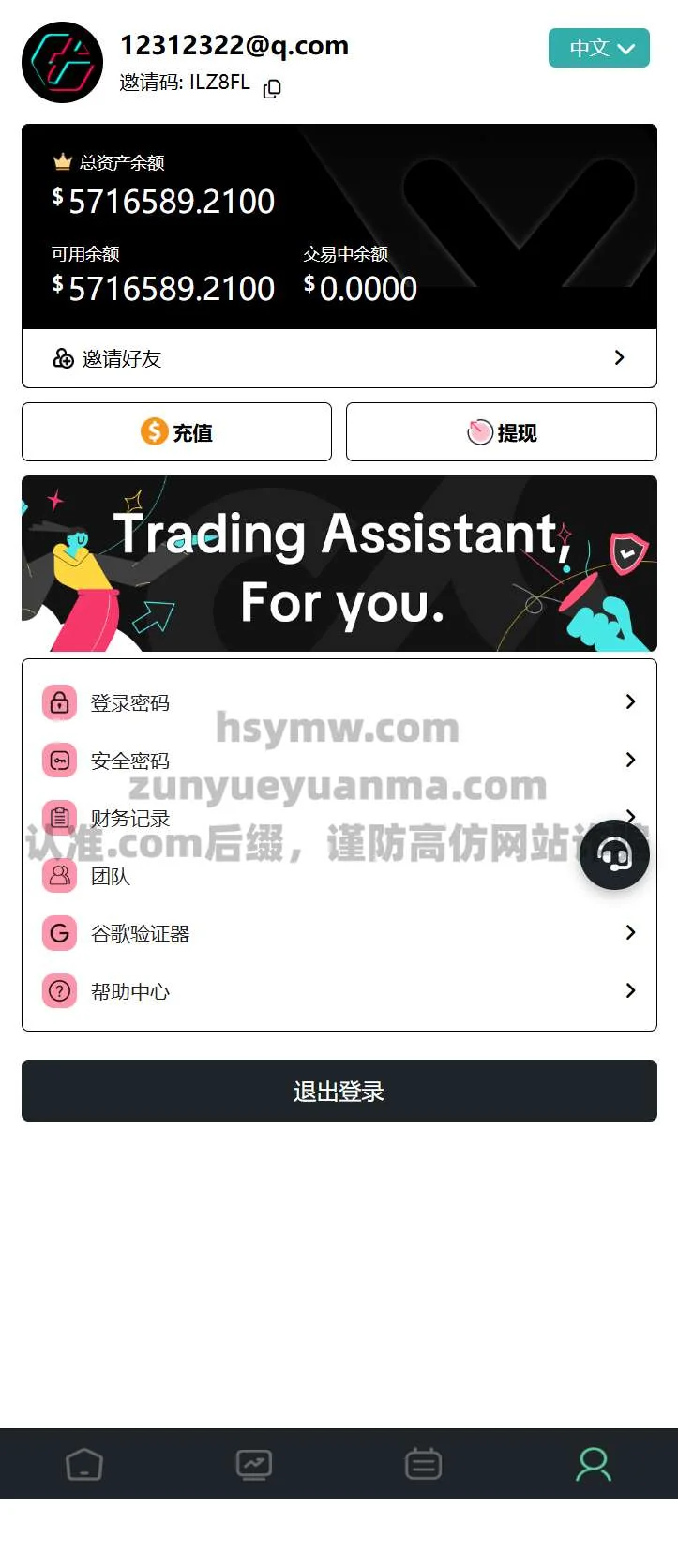Open 帮助中心 help center
This screenshot has height=1568, width=678.
[x=339, y=991]
